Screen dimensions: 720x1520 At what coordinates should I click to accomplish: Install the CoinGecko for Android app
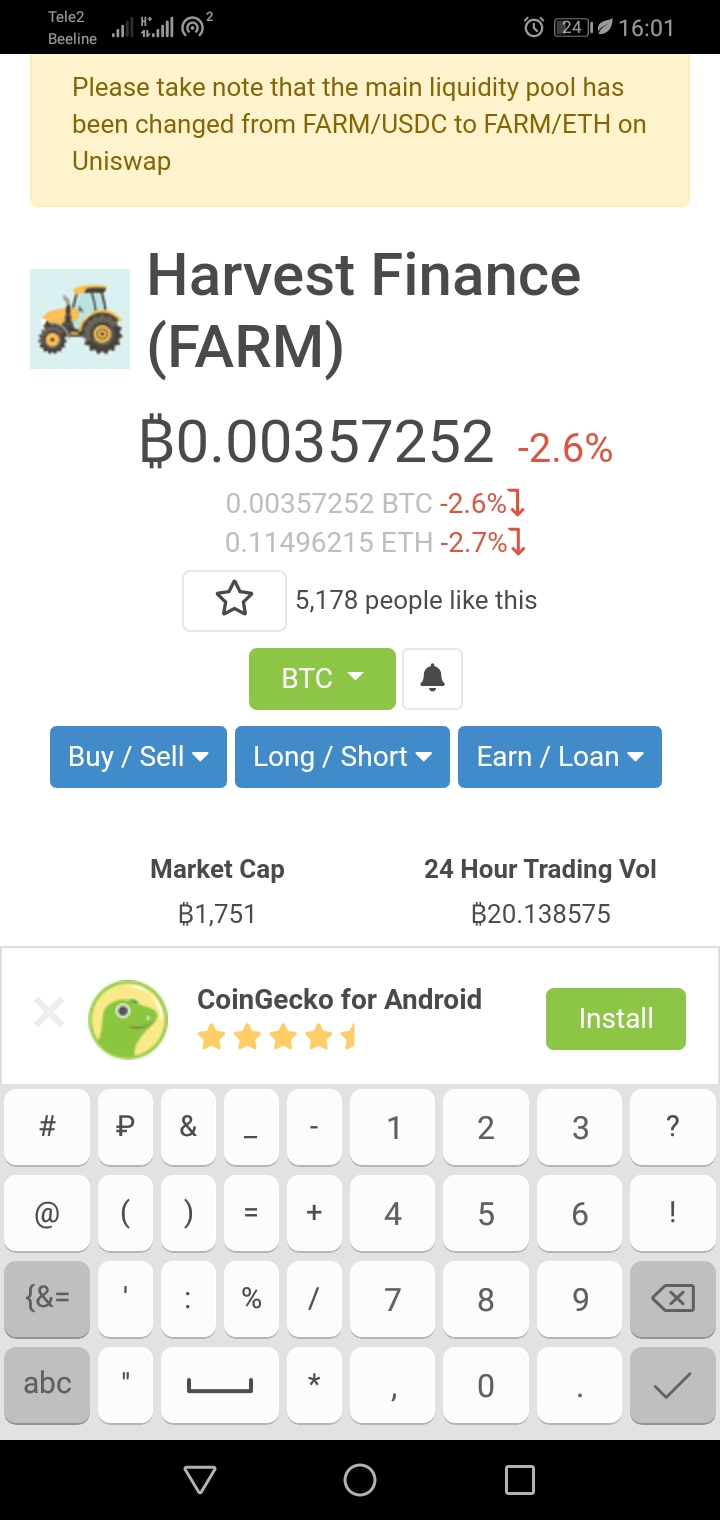616,1018
